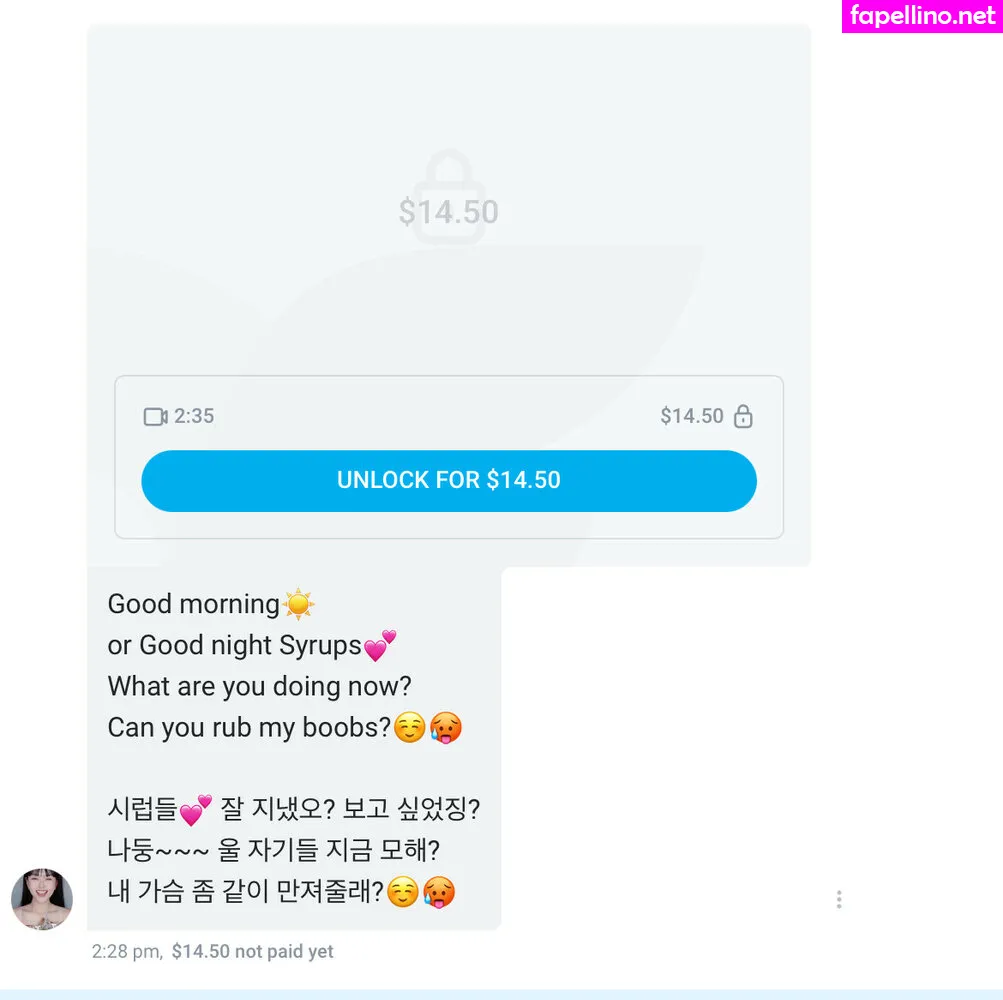Tap the Unlock for $14.50 button
Image resolution: width=1003 pixels, height=1000 pixels.
(x=448, y=480)
